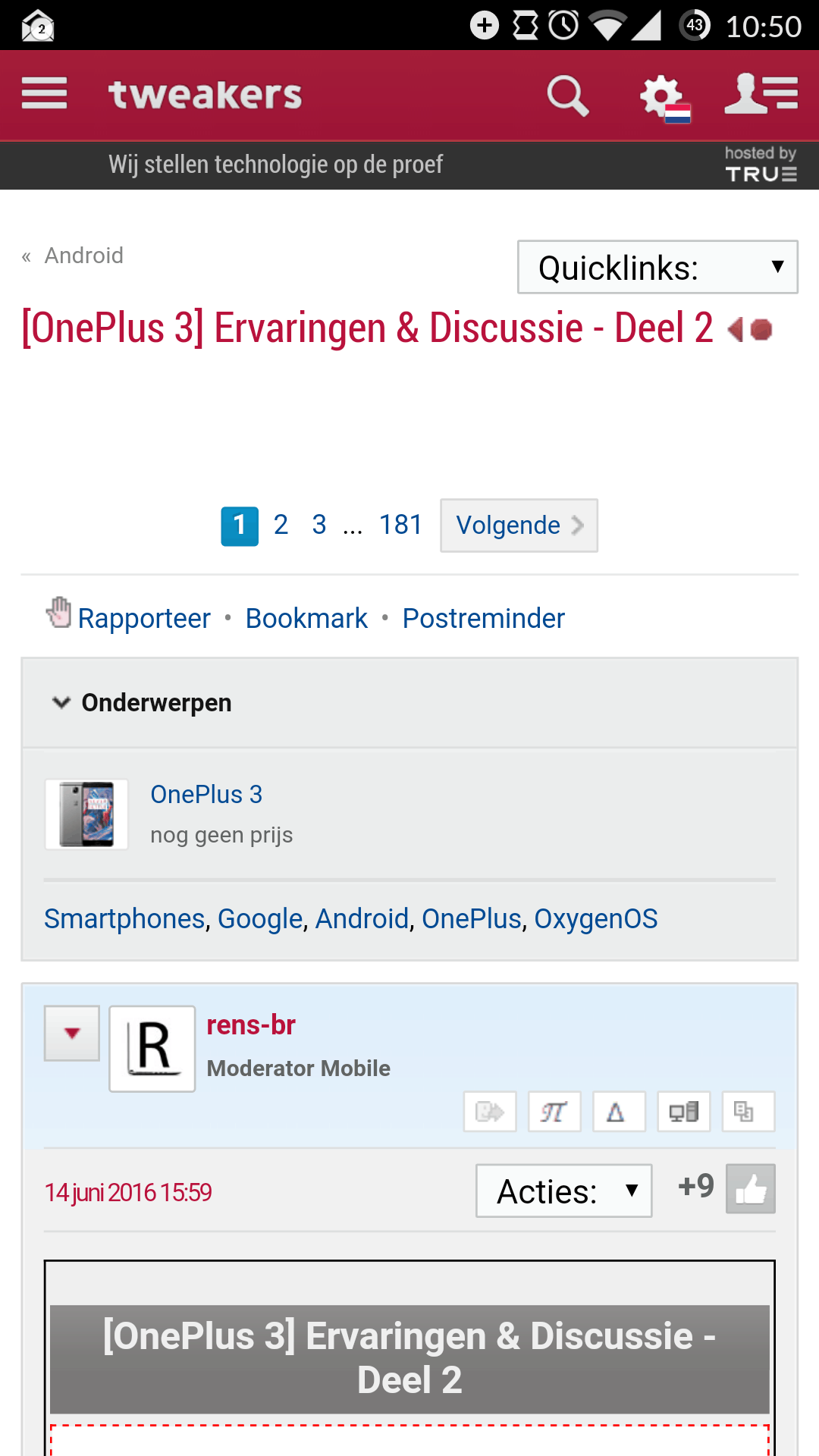This screenshot has width=819, height=1456.
Task: Open the settings gear
Action: pyautogui.click(x=664, y=97)
